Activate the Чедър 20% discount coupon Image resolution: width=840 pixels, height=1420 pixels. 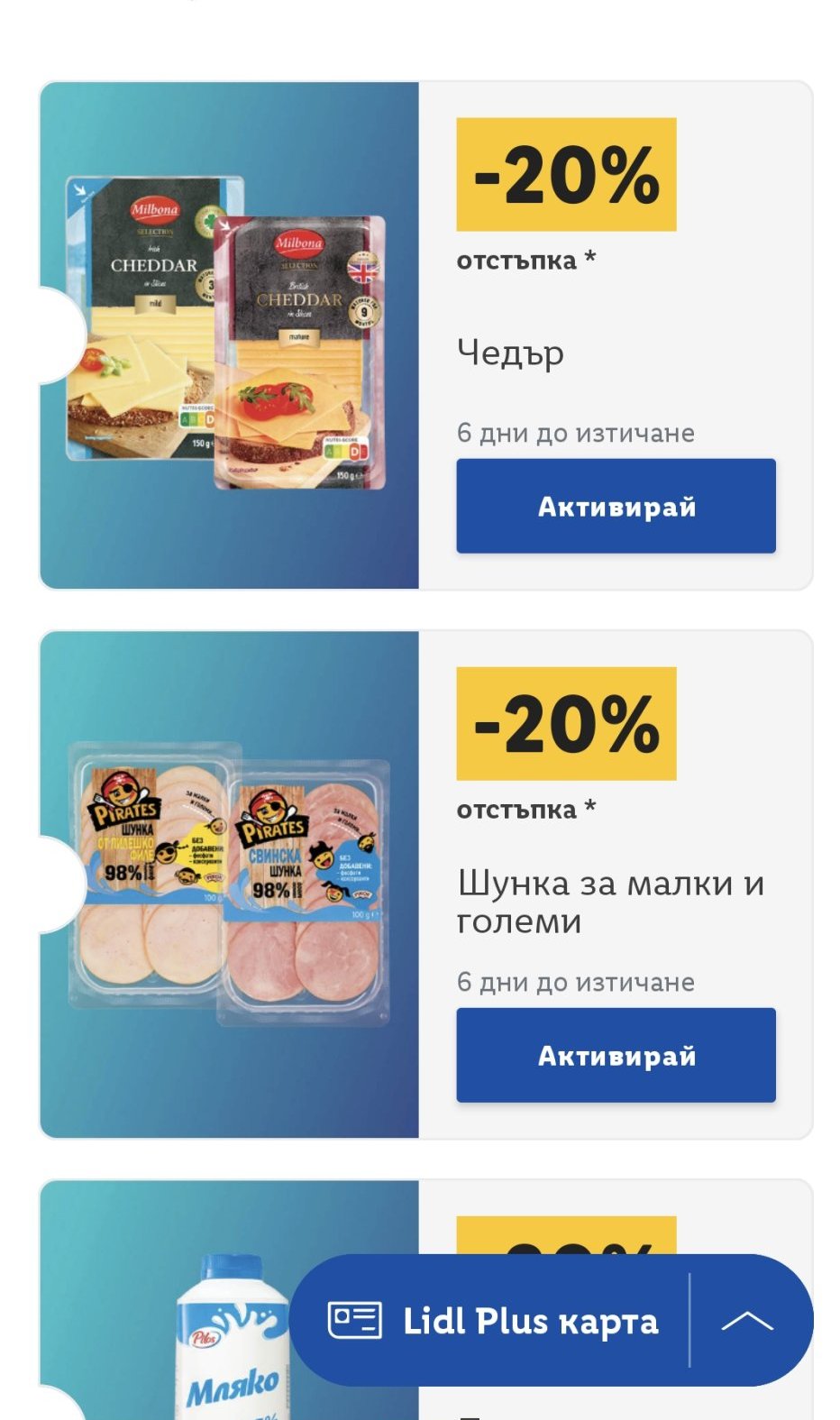tap(616, 506)
